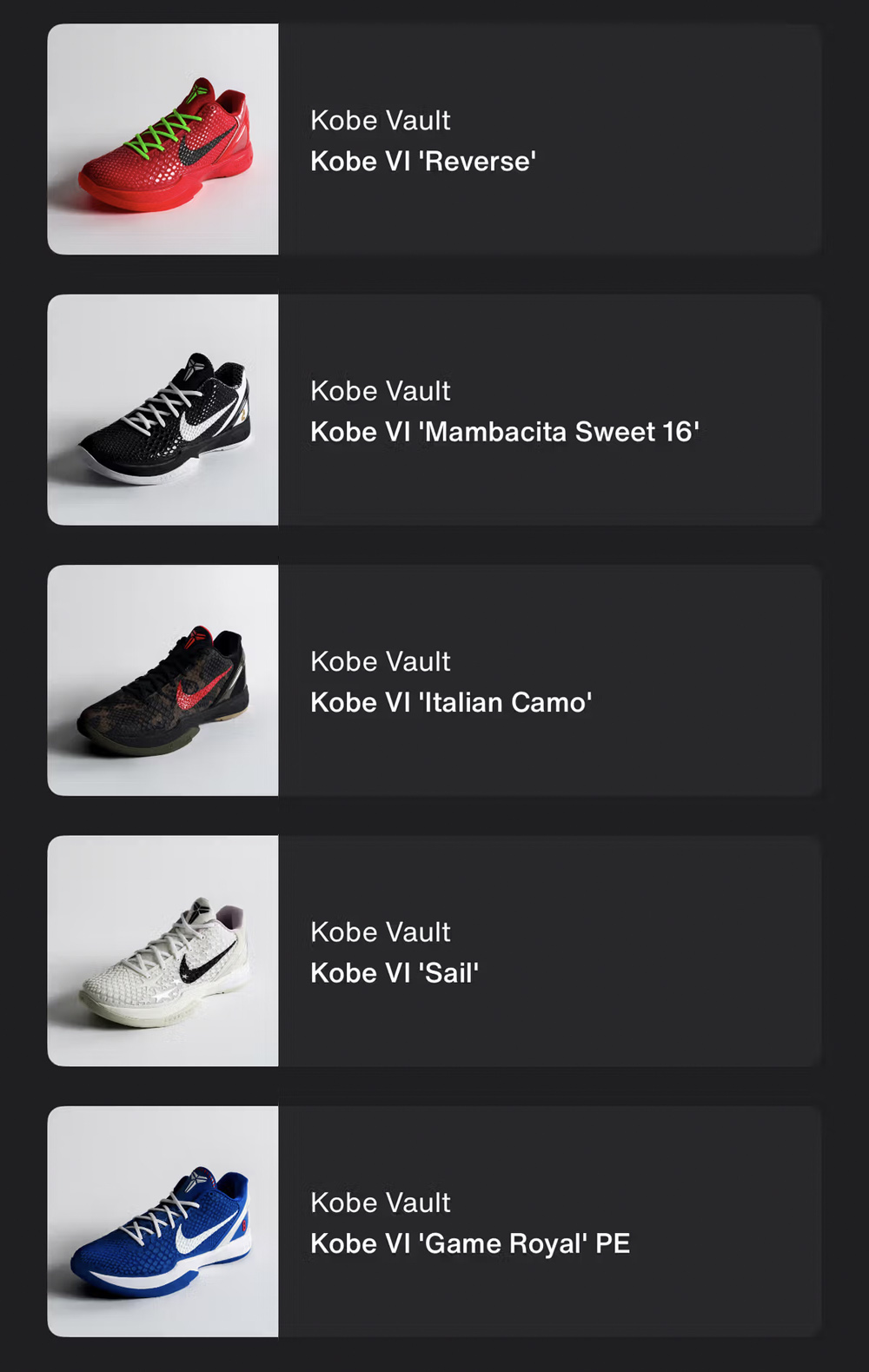Tap the Kobe VI 'Game Royal' PE card

(x=434, y=1221)
